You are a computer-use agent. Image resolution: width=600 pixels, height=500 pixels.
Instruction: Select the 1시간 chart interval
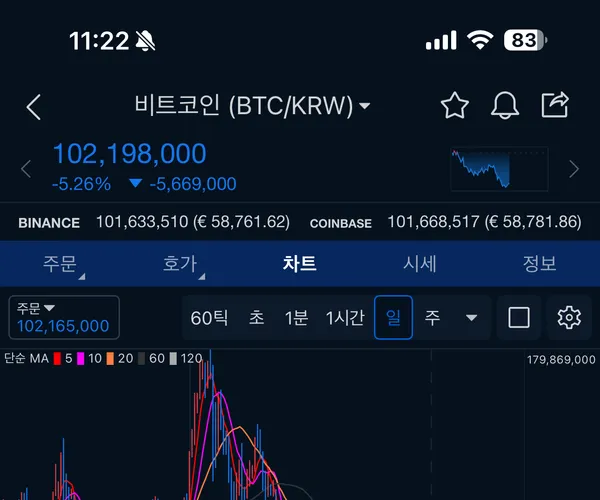pyautogui.click(x=345, y=318)
